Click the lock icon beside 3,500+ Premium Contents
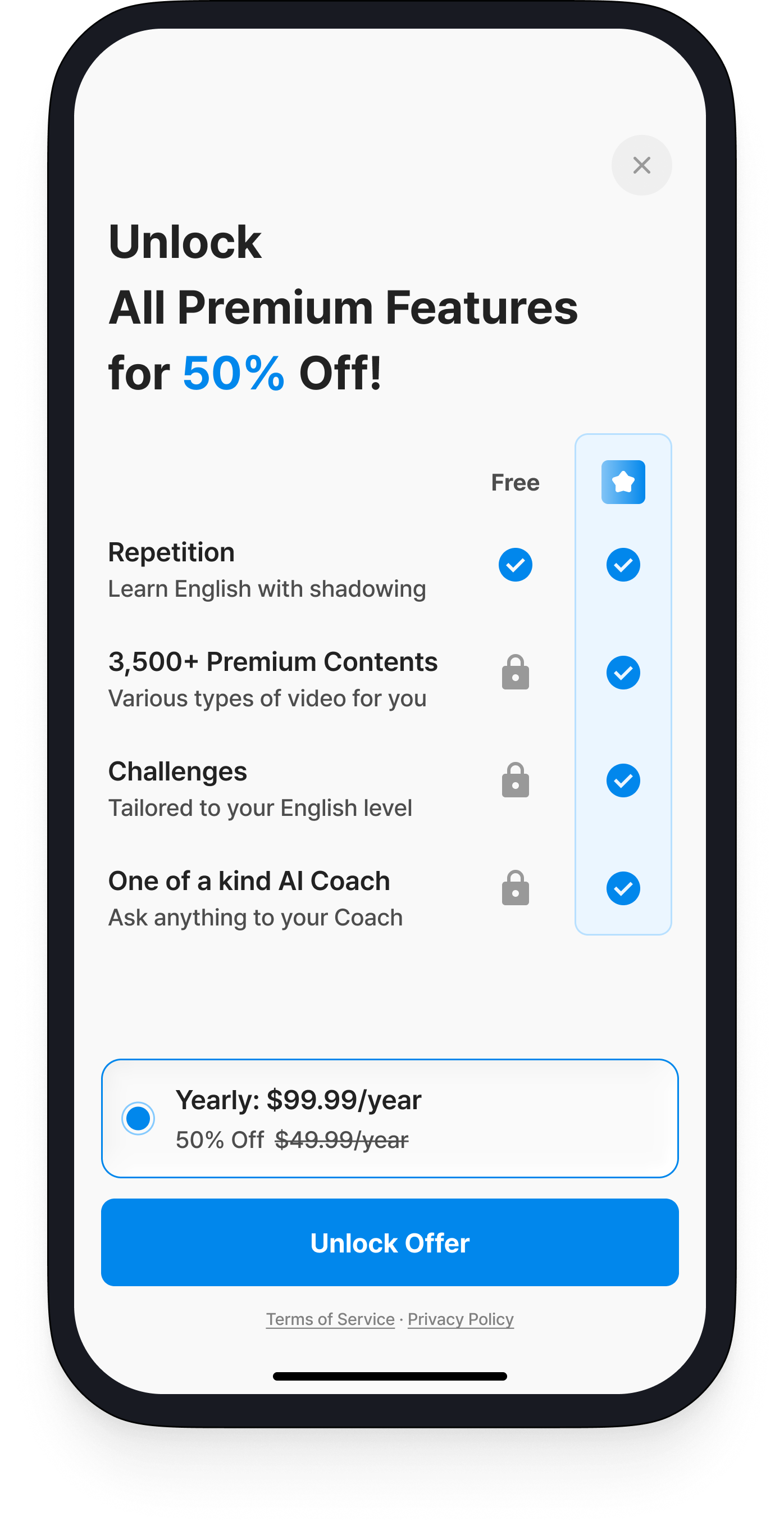Image resolution: width=784 pixels, height=1534 pixels. coord(516,672)
